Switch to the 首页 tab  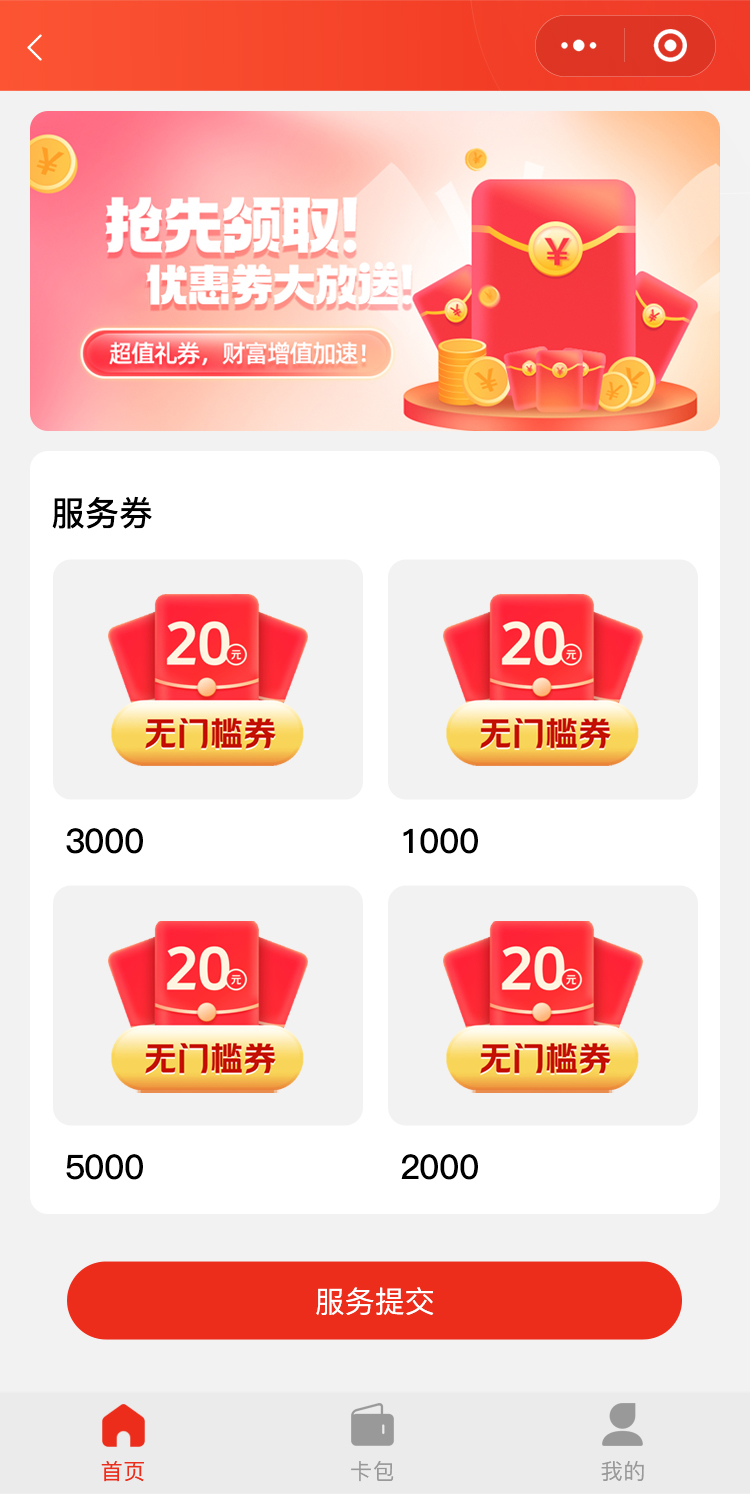[x=124, y=1442]
